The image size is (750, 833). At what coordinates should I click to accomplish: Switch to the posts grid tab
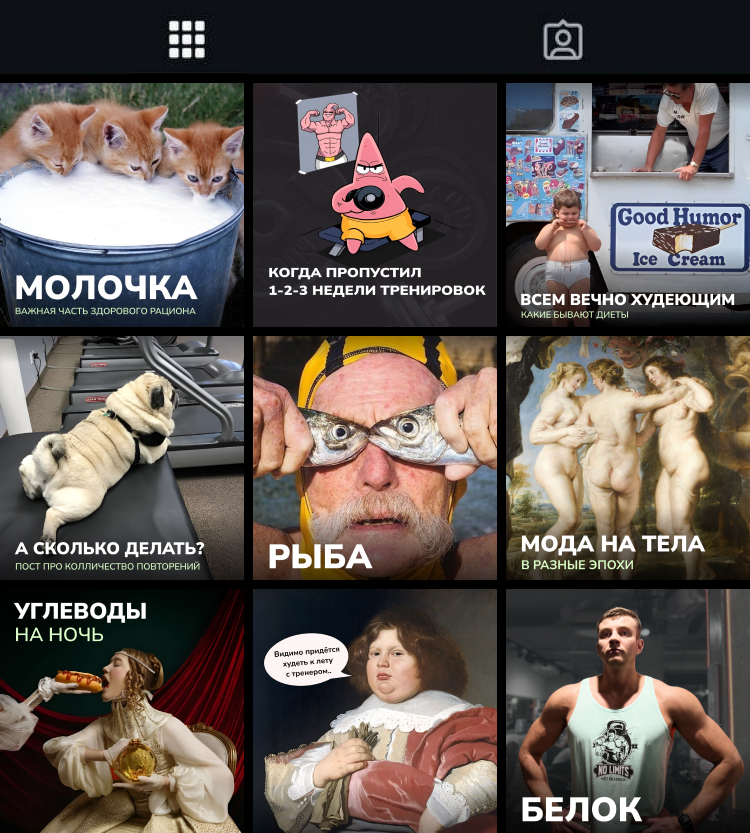pos(187,39)
